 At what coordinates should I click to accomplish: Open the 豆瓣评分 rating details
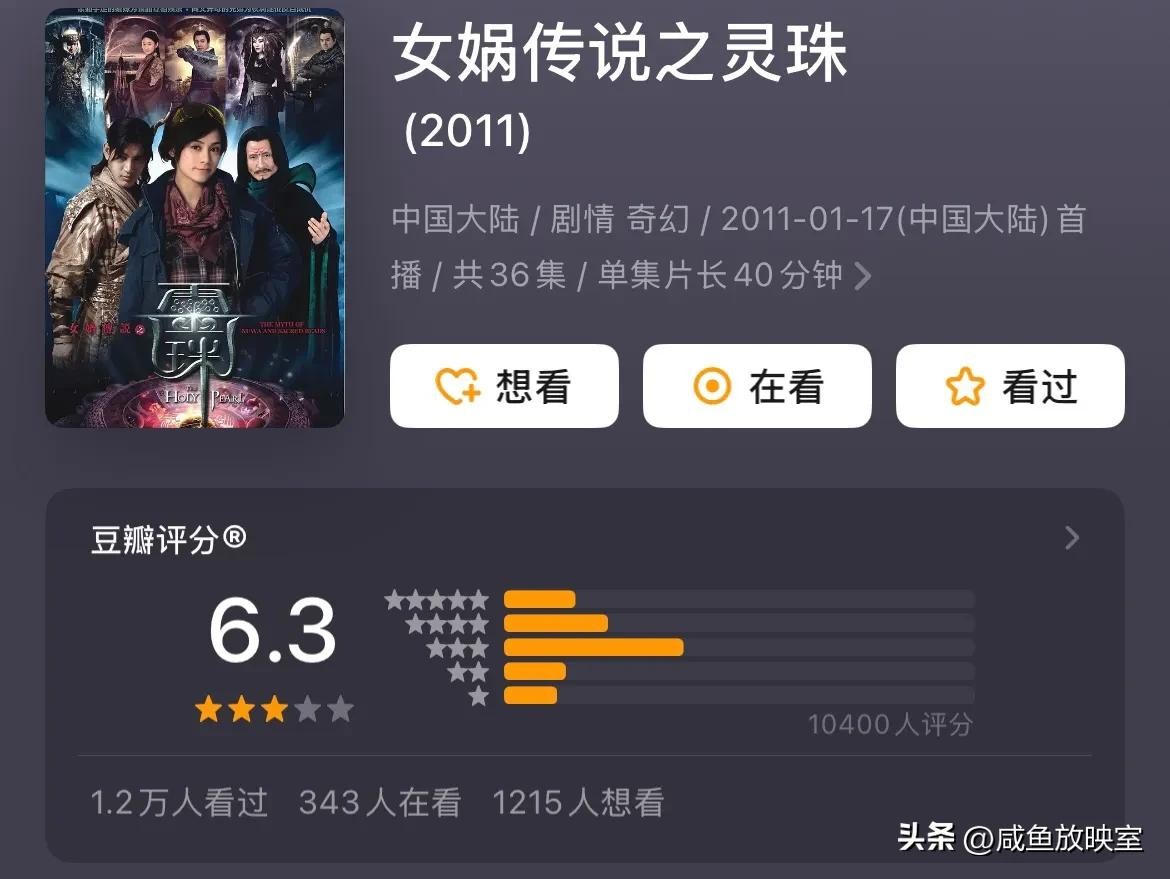tap(1072, 539)
